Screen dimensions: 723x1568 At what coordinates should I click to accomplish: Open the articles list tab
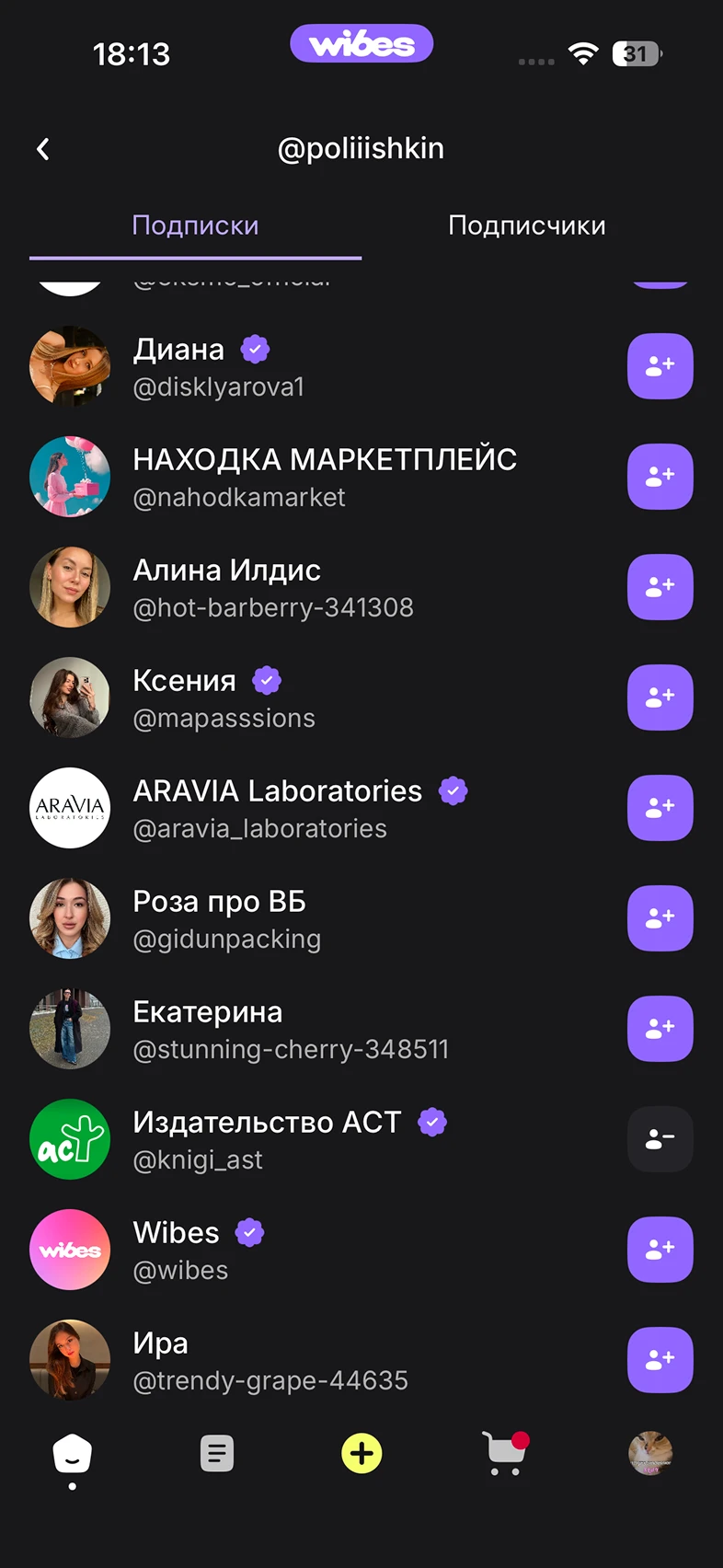pyautogui.click(x=217, y=1454)
